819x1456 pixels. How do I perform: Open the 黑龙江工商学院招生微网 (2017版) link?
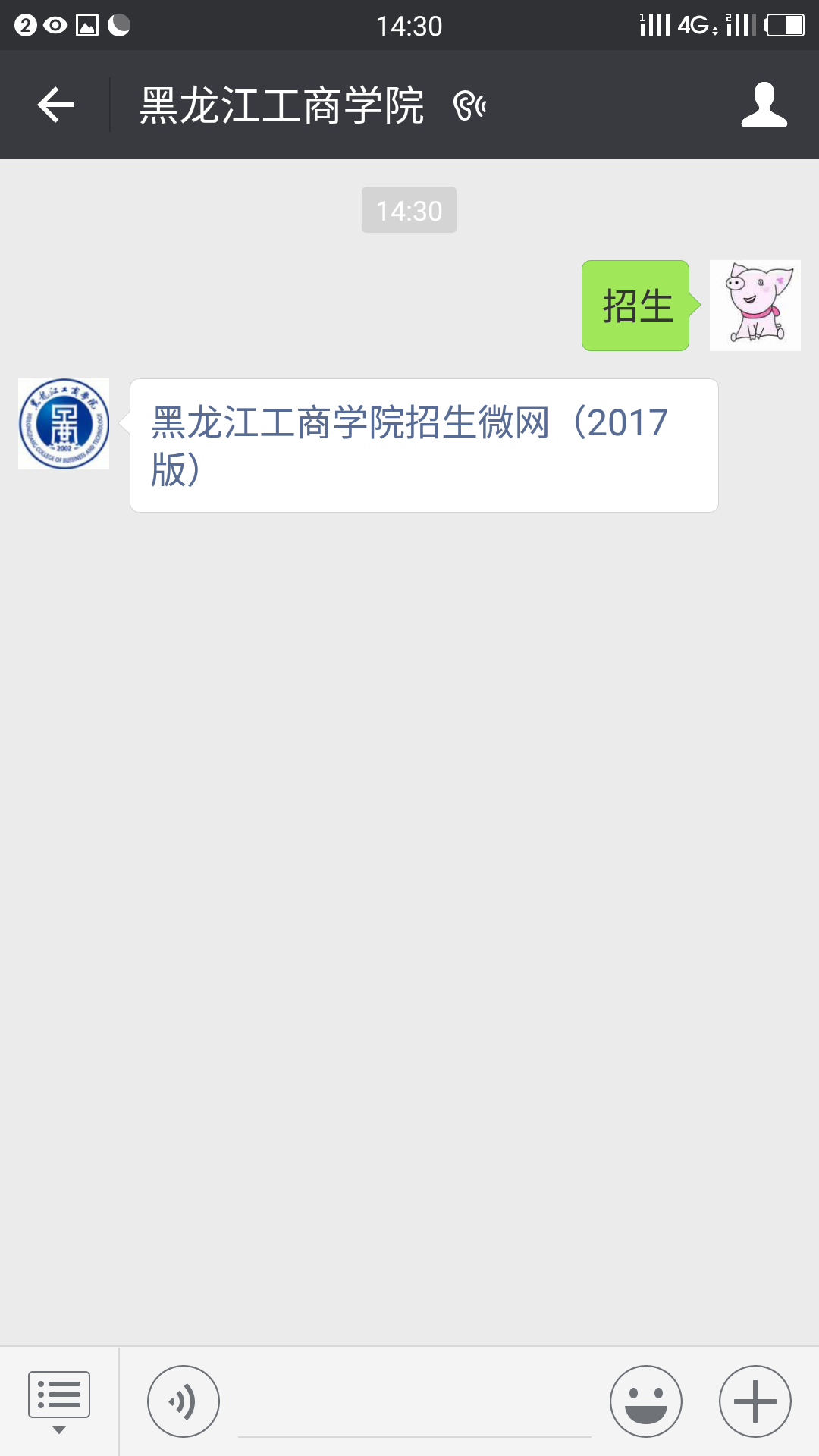pos(423,445)
